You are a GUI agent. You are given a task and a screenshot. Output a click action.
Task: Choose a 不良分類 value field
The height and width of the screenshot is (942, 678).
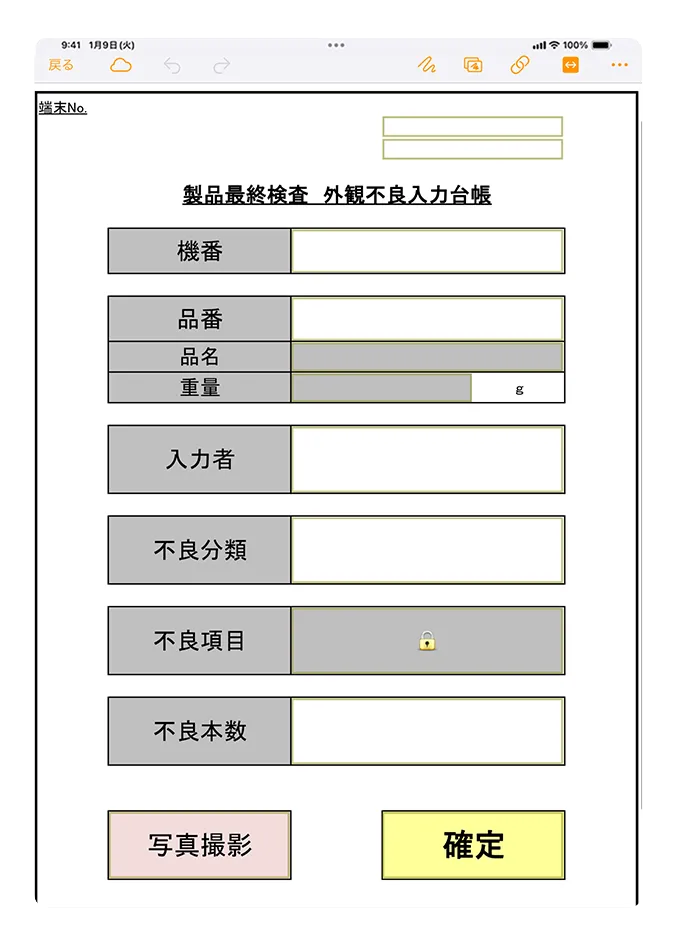427,550
